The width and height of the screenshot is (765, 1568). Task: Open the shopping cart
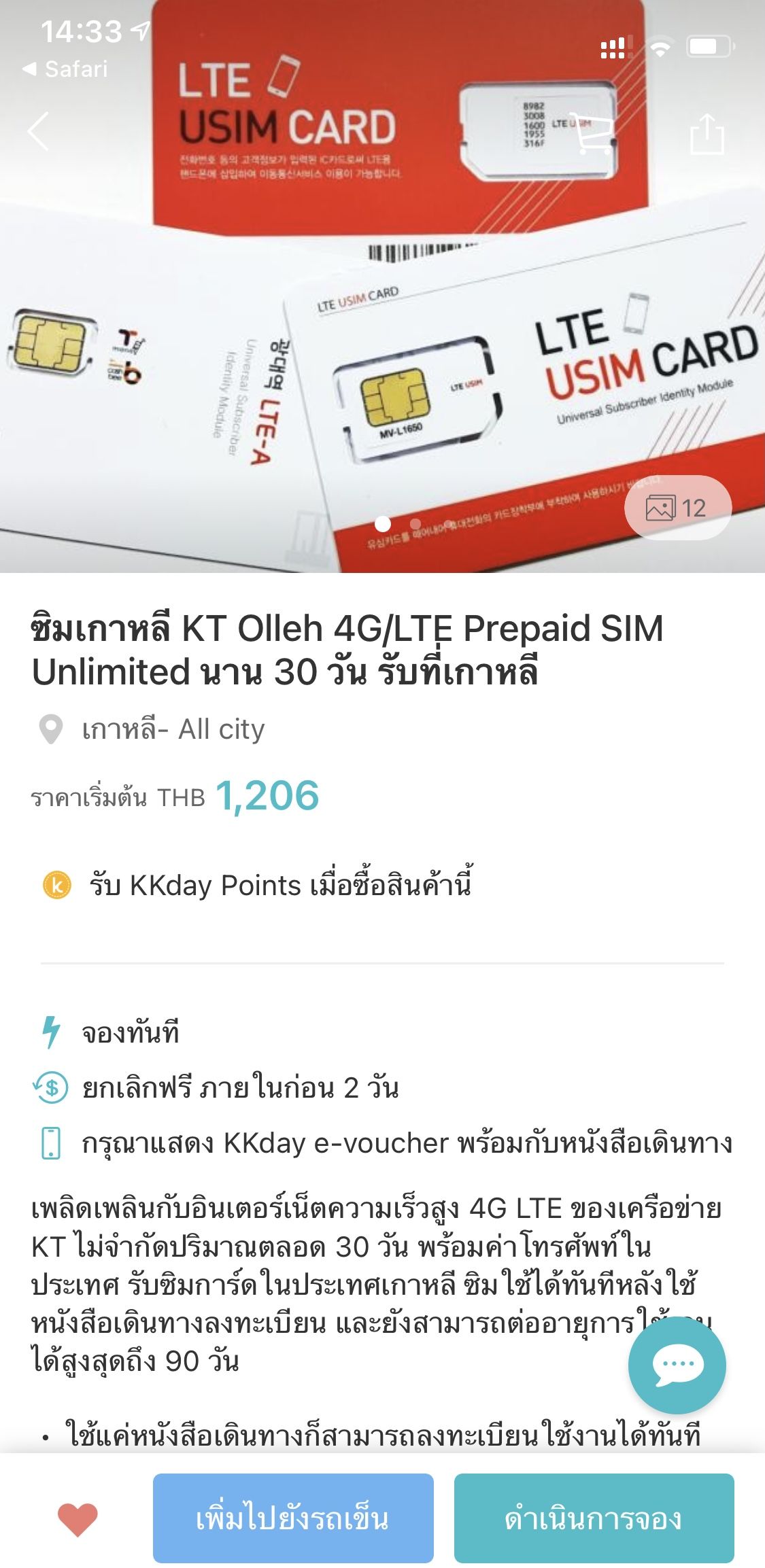594,133
